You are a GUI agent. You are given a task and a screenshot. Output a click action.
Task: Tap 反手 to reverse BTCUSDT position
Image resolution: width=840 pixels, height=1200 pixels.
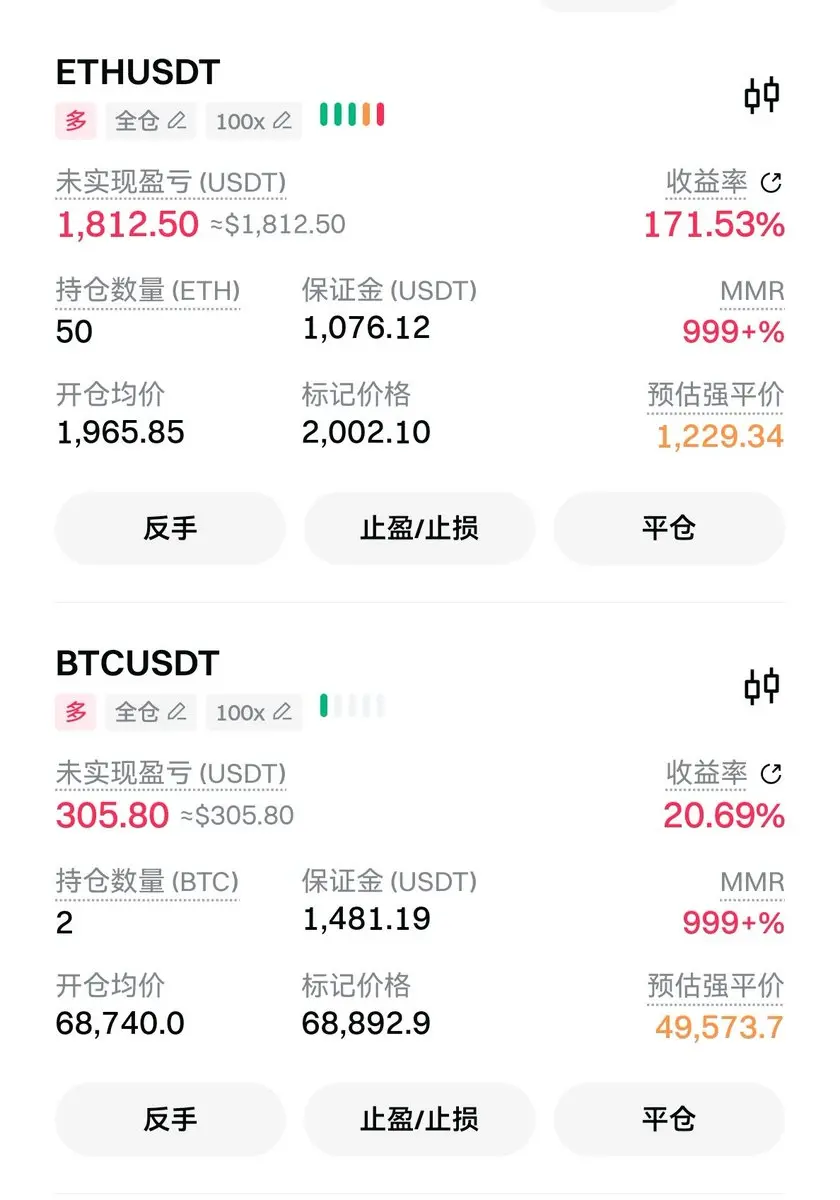click(170, 1119)
